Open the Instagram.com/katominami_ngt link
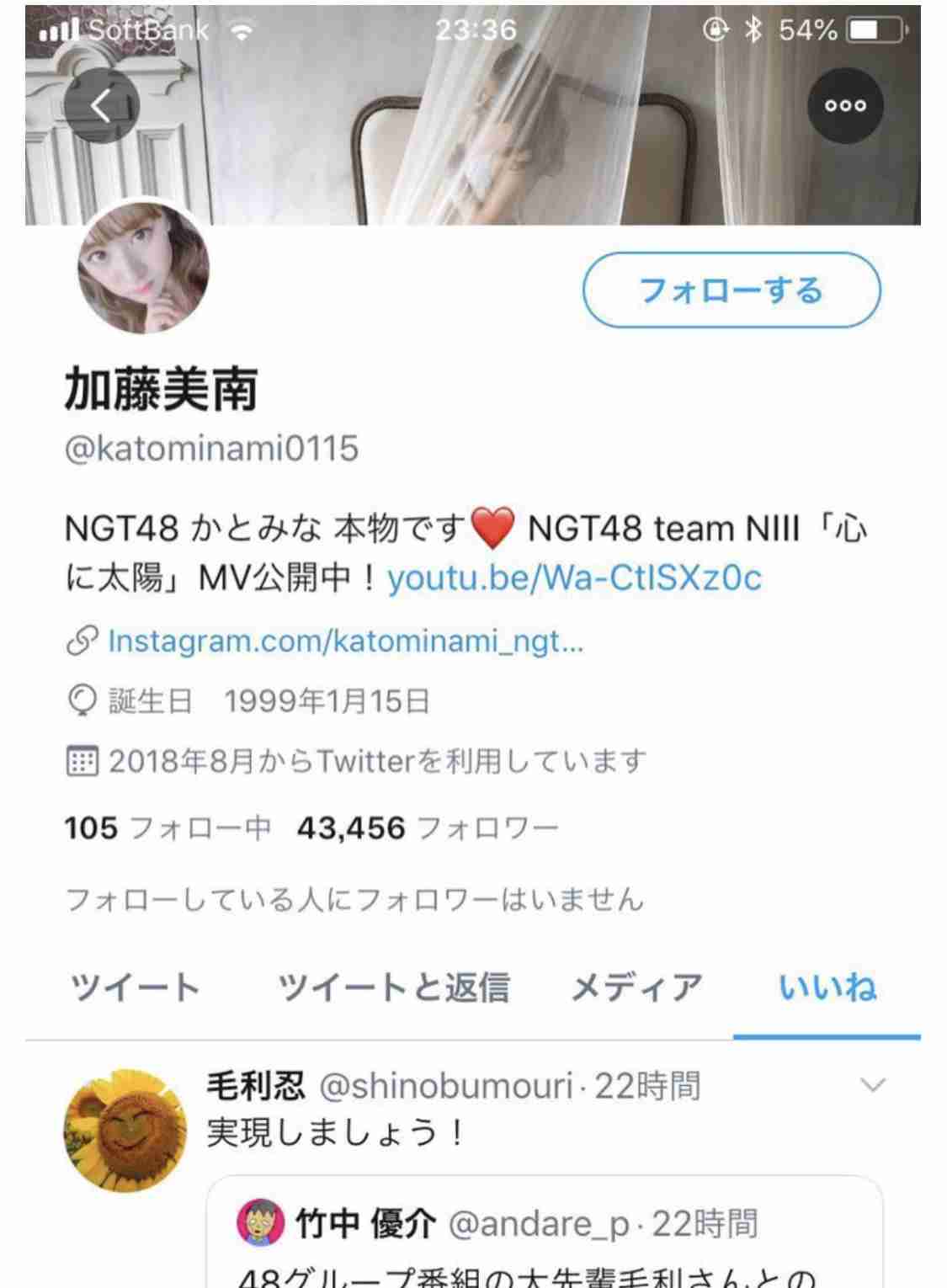Image resolution: width=947 pixels, height=1288 pixels. coord(345,641)
